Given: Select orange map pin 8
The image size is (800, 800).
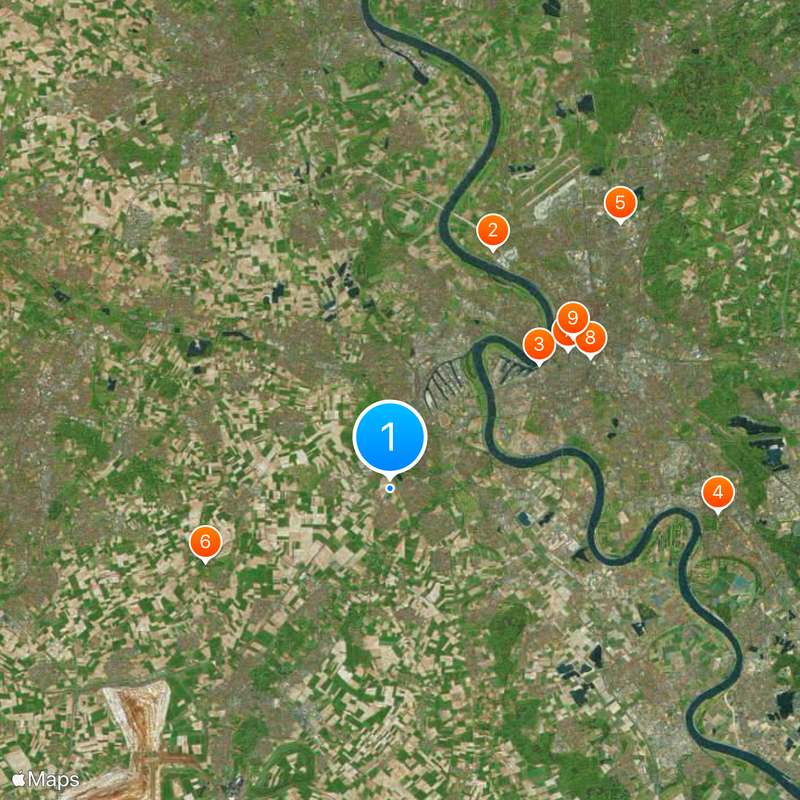Looking at the screenshot, I should pyautogui.click(x=592, y=338).
